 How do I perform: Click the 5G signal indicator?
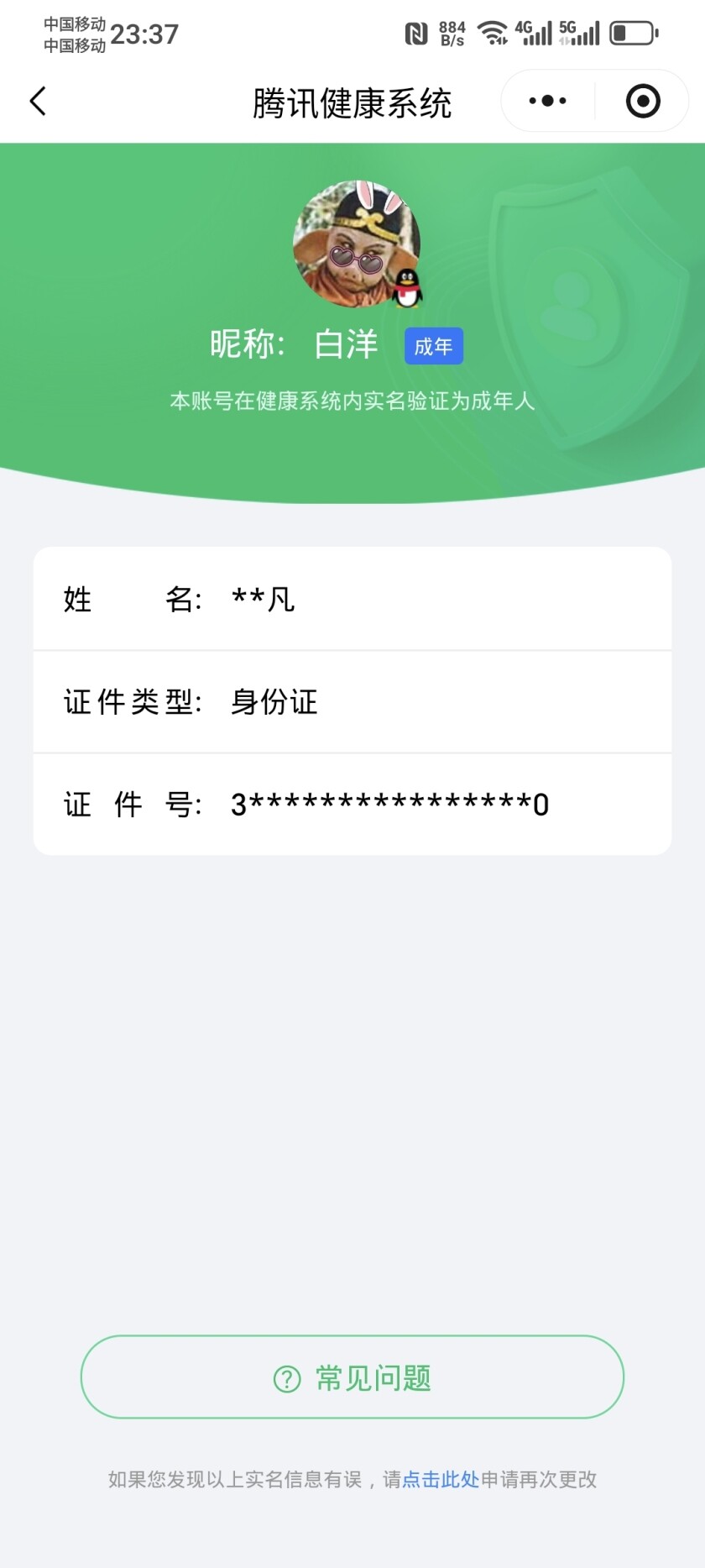(x=577, y=32)
